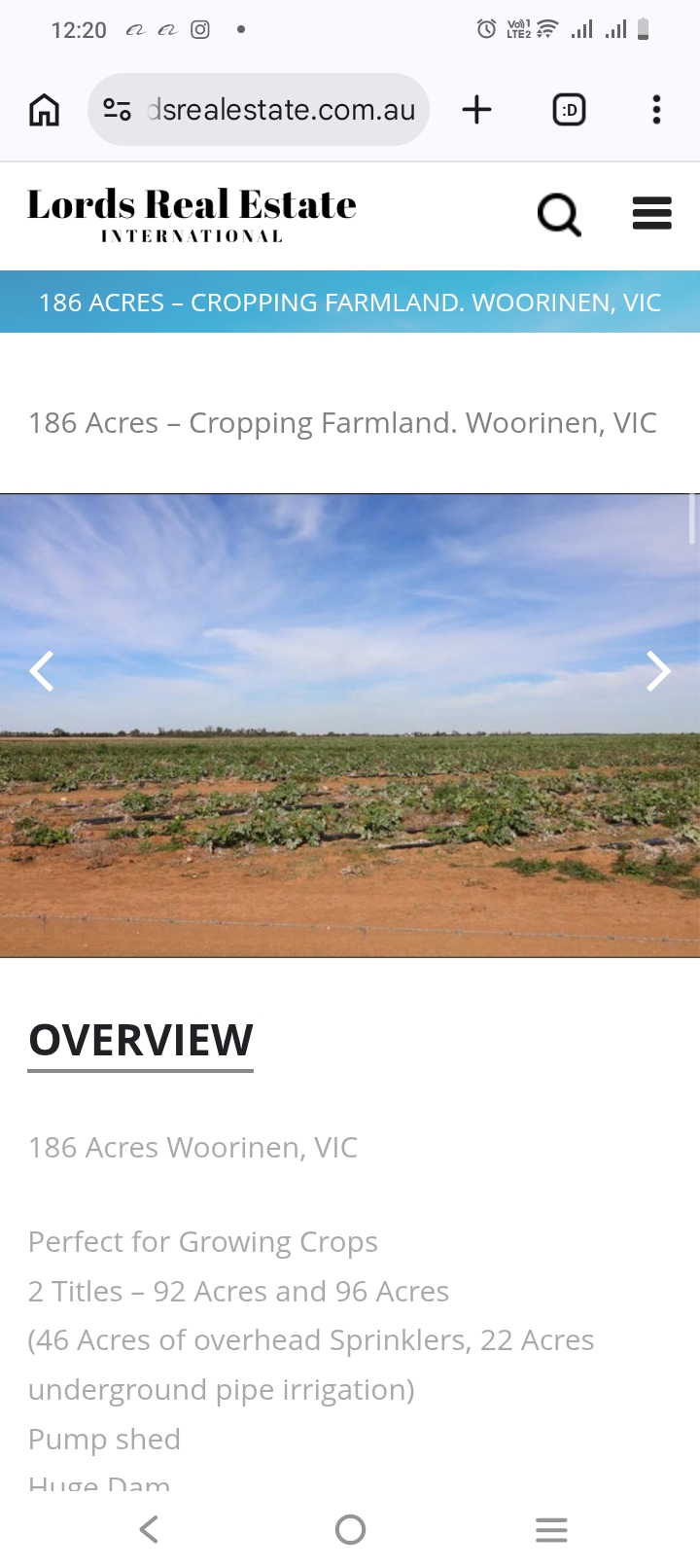Go back using system navigation

[x=149, y=1529]
